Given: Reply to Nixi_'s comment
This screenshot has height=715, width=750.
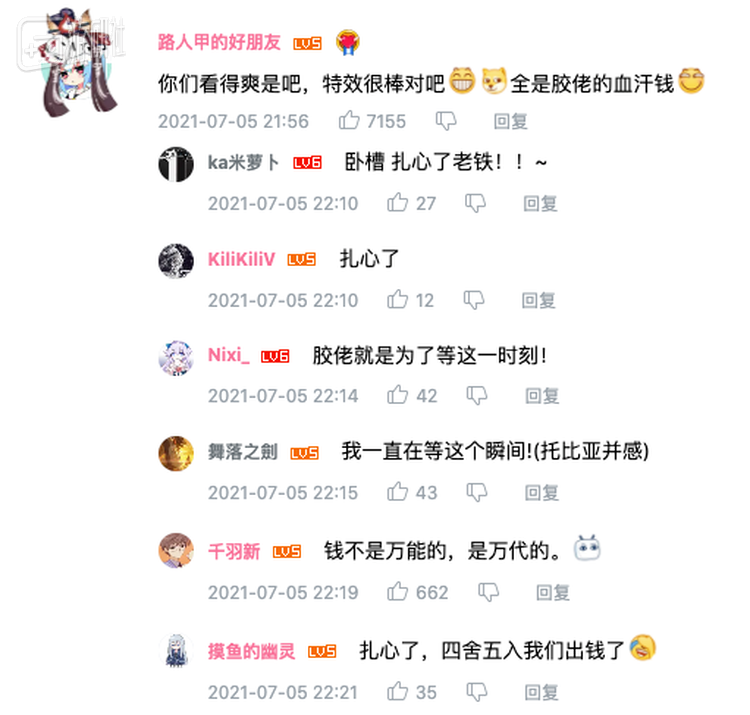Looking at the screenshot, I should 541,396.
